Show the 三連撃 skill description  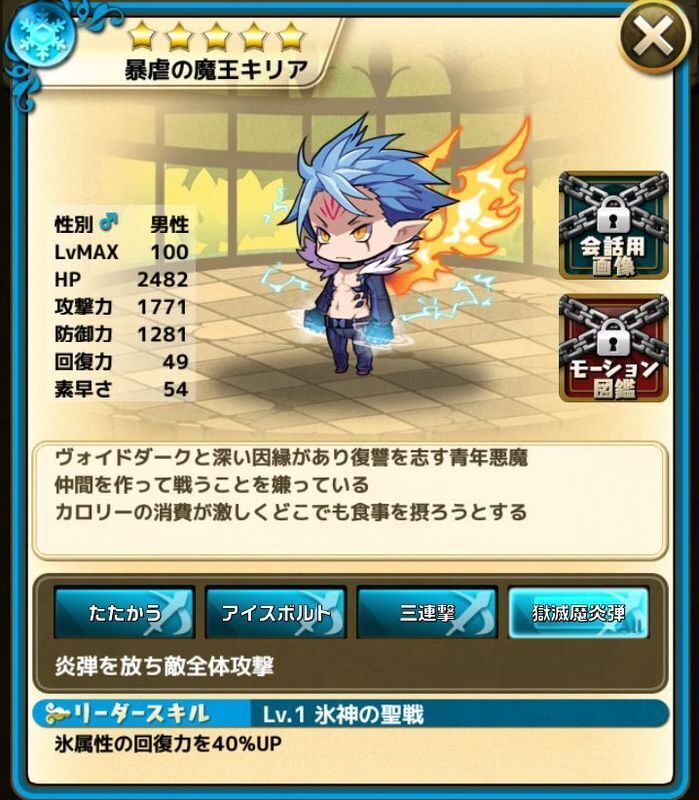click(x=427, y=612)
